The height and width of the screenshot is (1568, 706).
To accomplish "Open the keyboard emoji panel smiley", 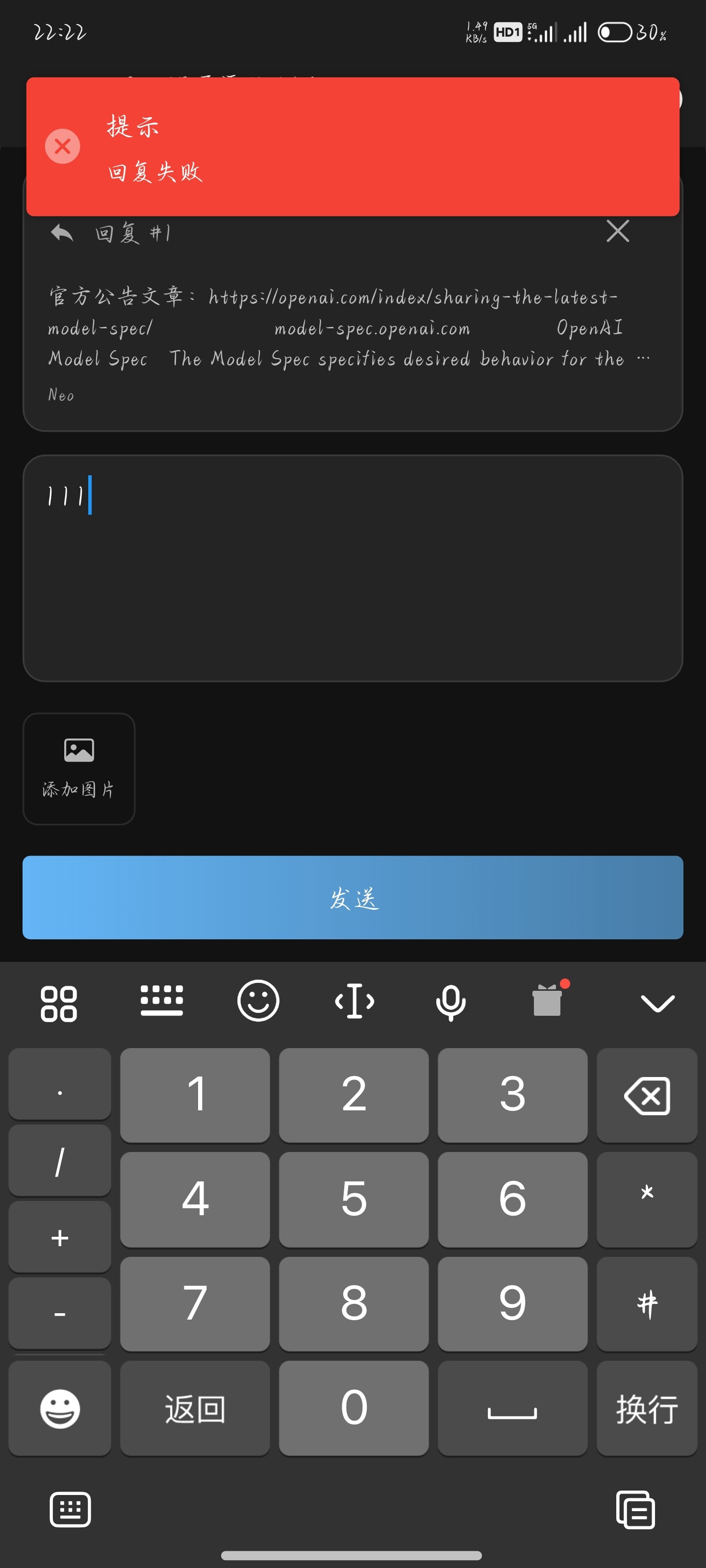I will (x=258, y=1001).
